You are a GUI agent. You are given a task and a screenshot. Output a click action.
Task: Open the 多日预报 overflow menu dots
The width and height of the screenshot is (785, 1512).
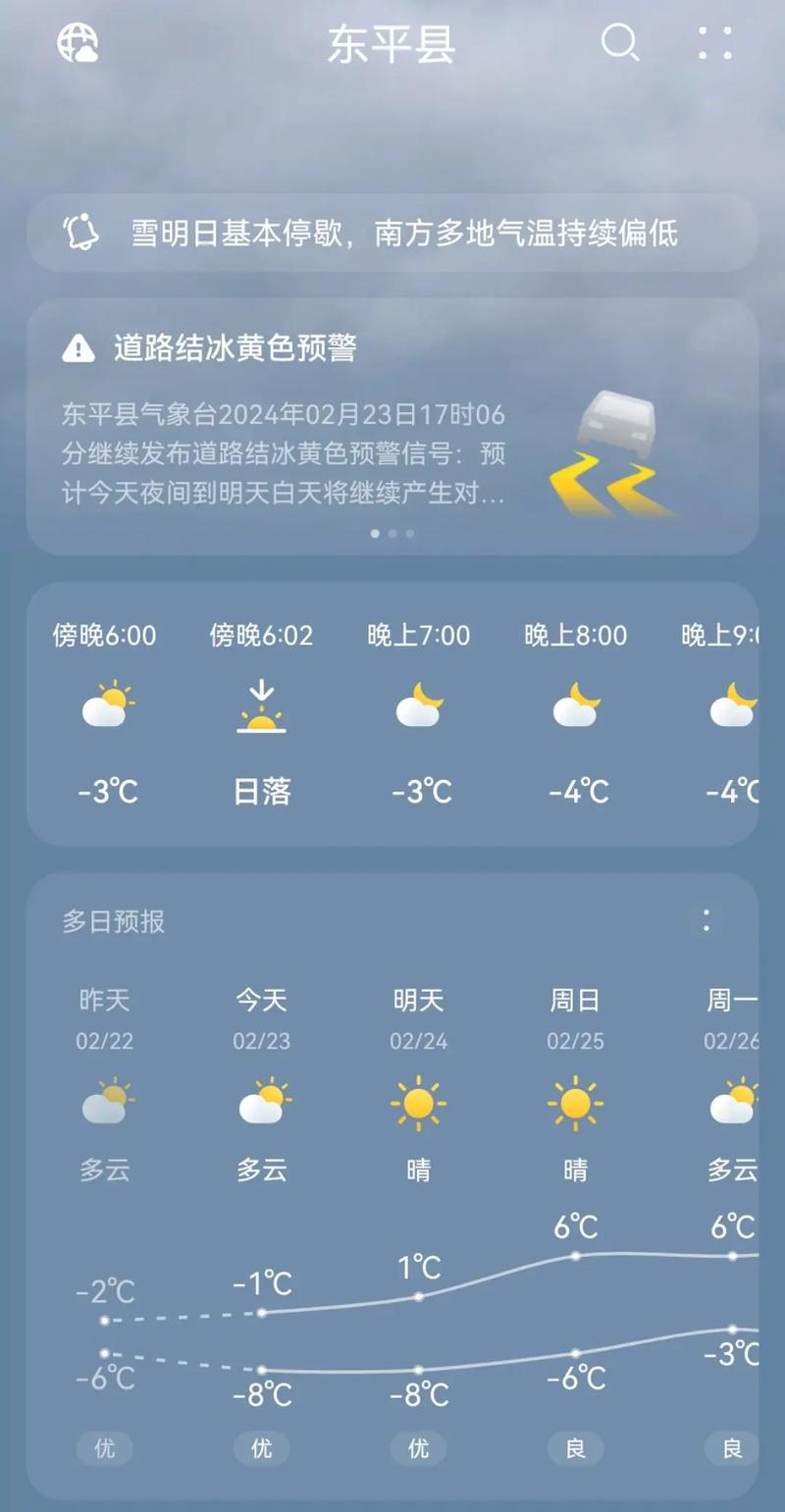click(706, 920)
